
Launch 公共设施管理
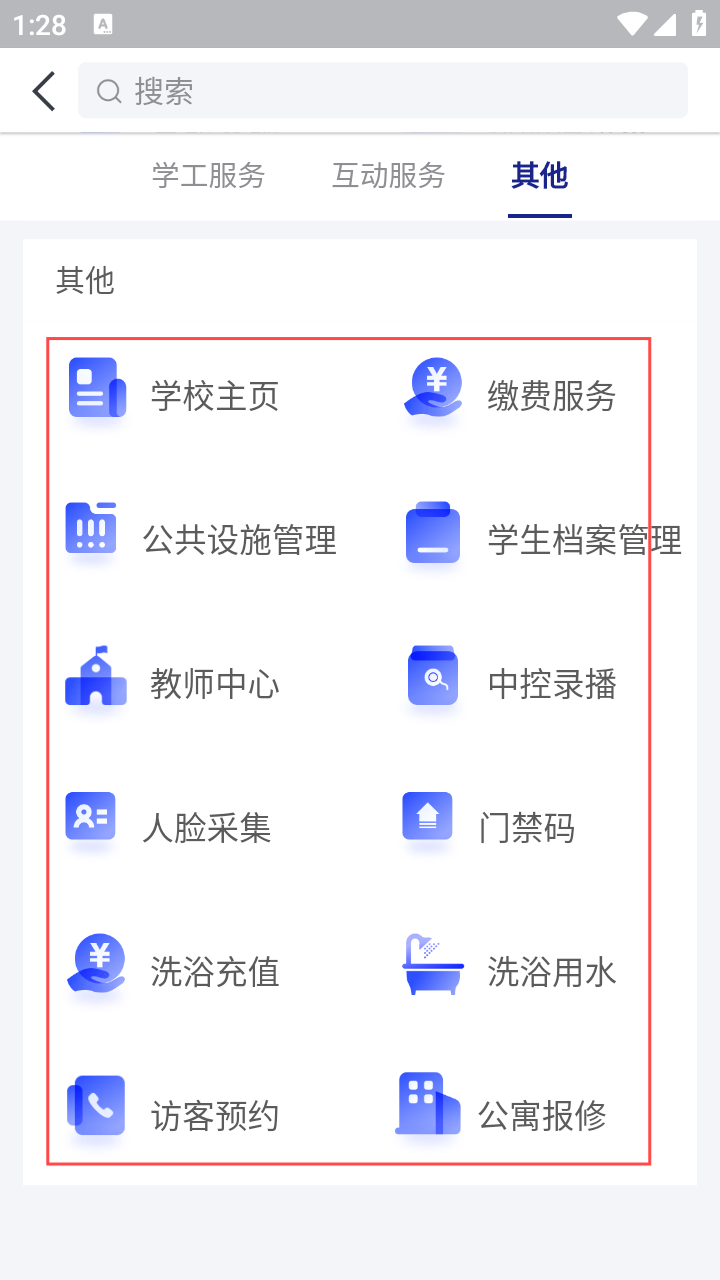(200, 539)
